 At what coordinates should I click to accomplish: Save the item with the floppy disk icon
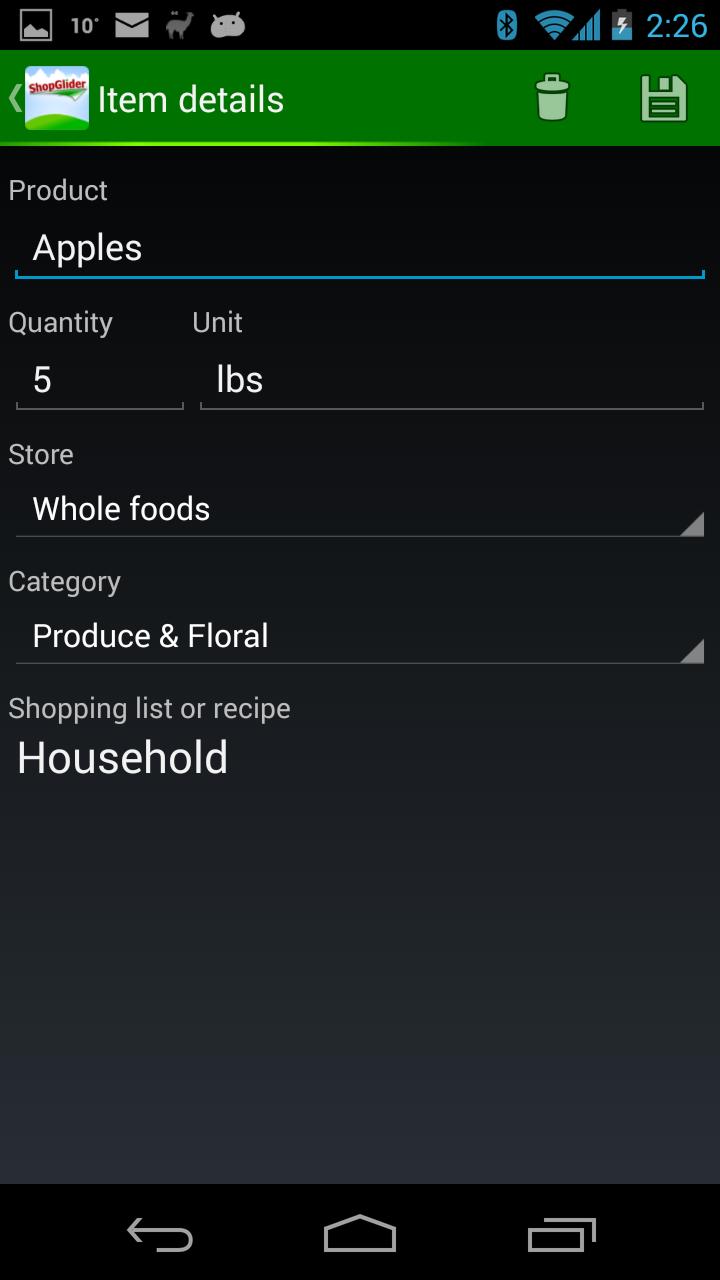(662, 97)
